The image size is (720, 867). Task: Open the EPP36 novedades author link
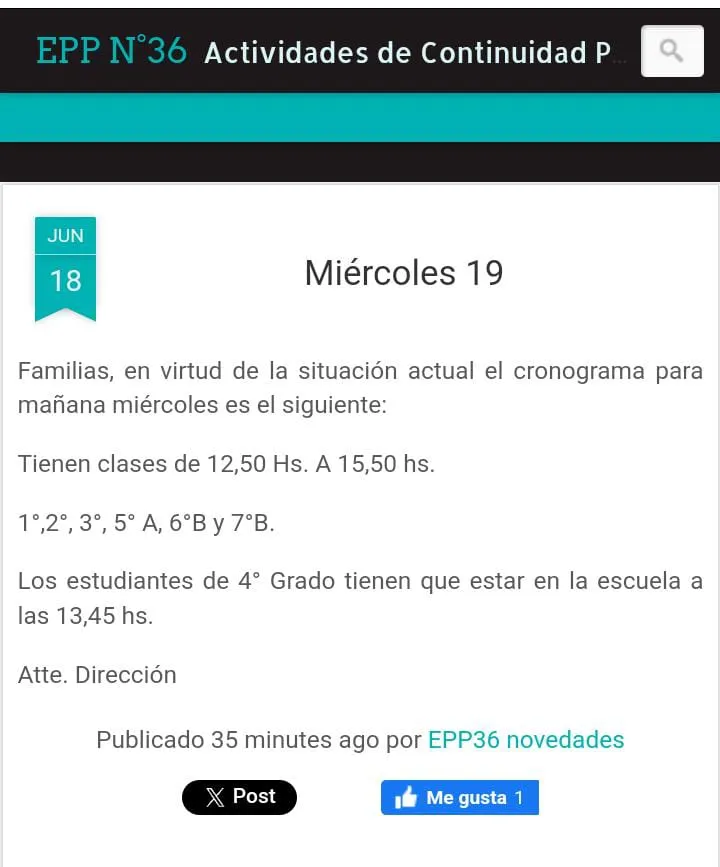(x=526, y=740)
